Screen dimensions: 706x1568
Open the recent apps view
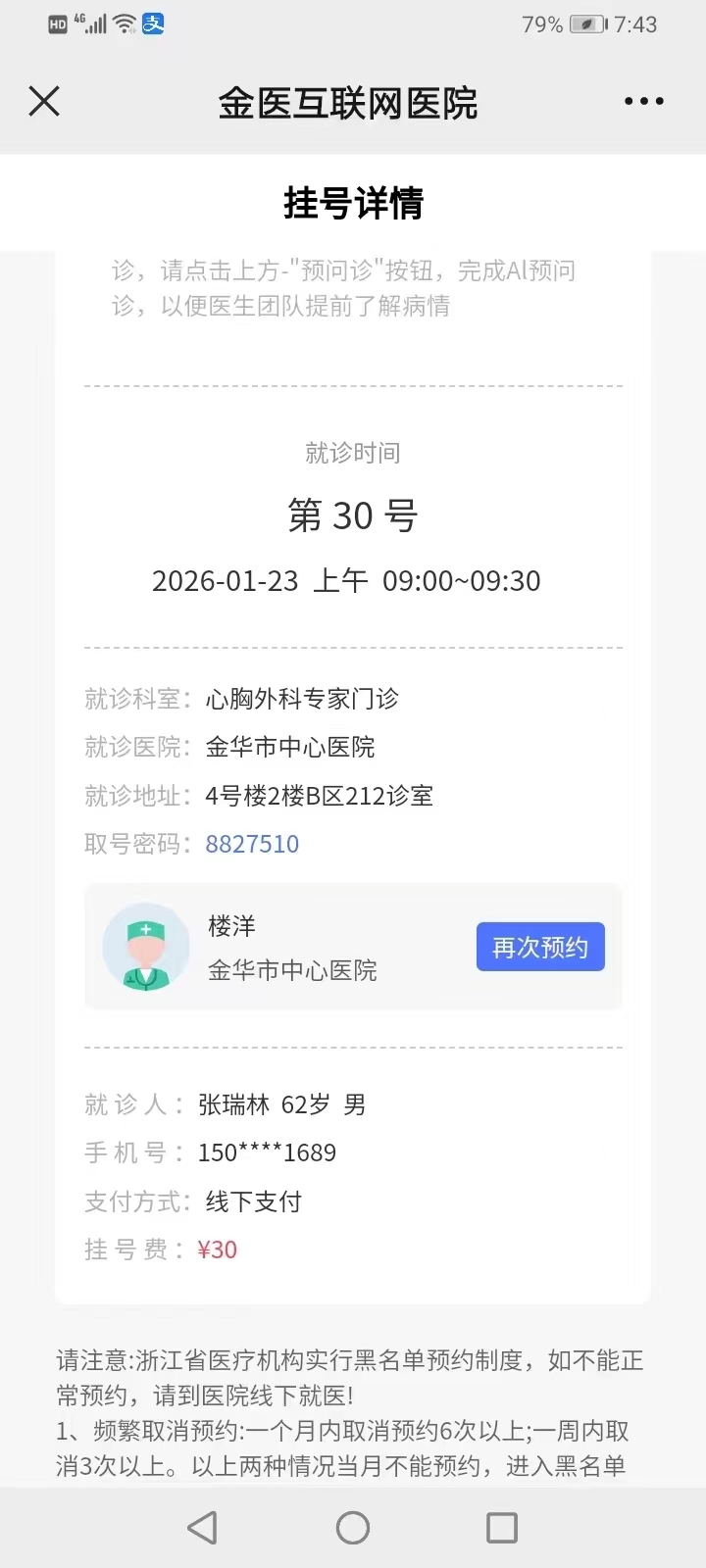coord(502,1527)
